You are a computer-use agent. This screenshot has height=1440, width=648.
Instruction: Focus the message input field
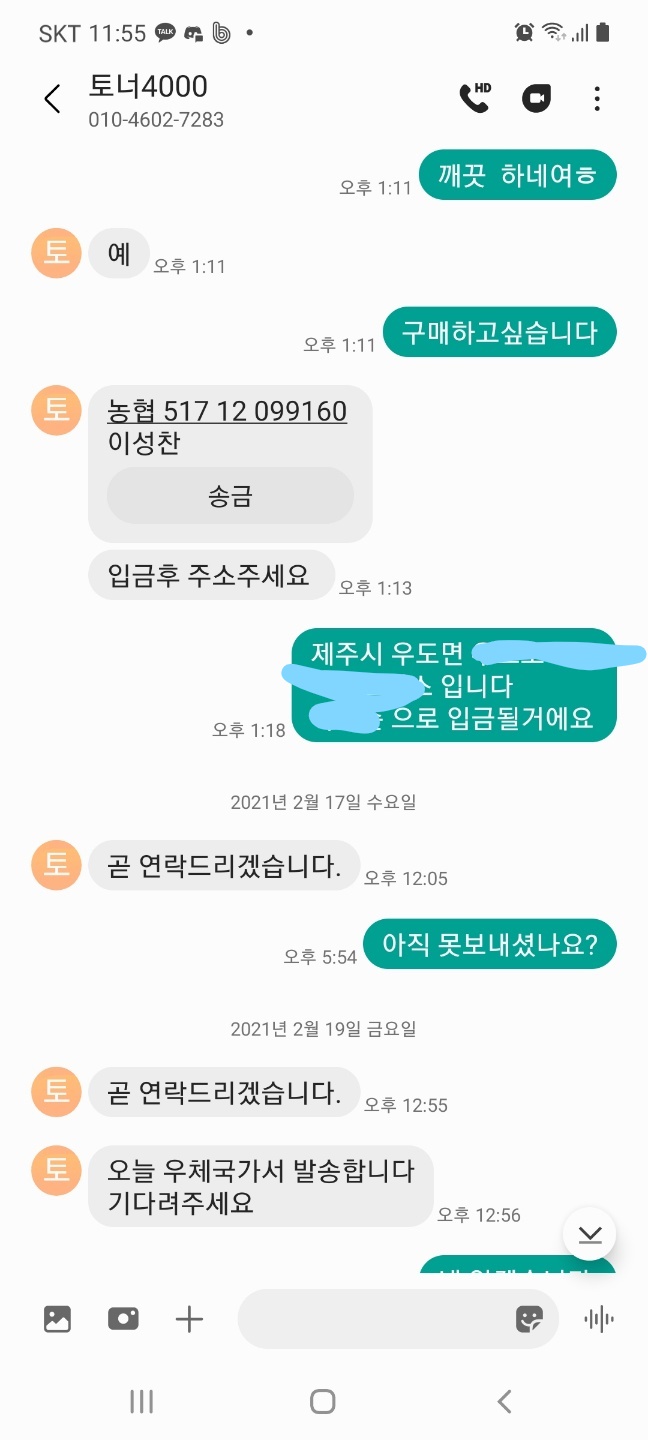coord(375,1319)
